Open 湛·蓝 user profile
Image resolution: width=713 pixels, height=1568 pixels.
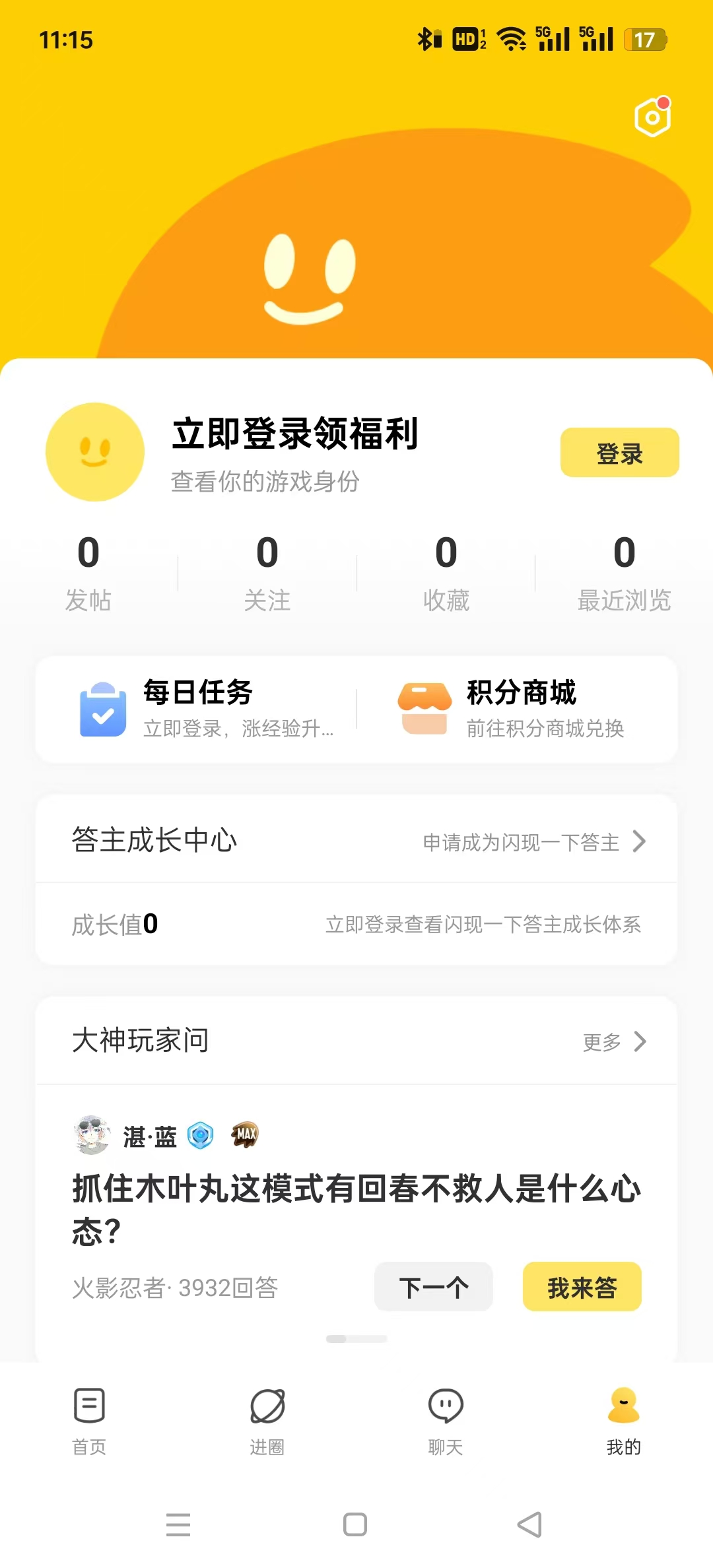pyautogui.click(x=150, y=1136)
